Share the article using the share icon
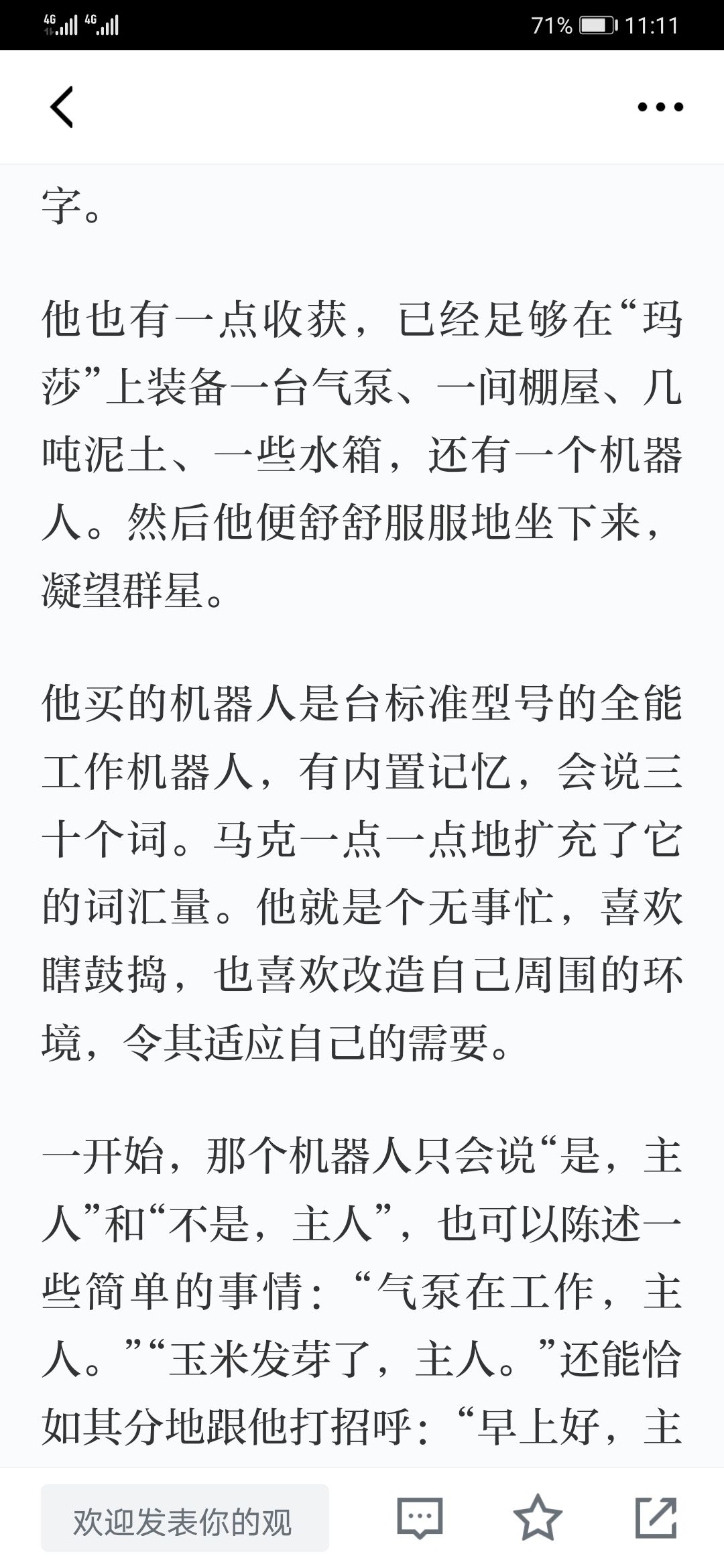724x1568 pixels. (x=656, y=1517)
